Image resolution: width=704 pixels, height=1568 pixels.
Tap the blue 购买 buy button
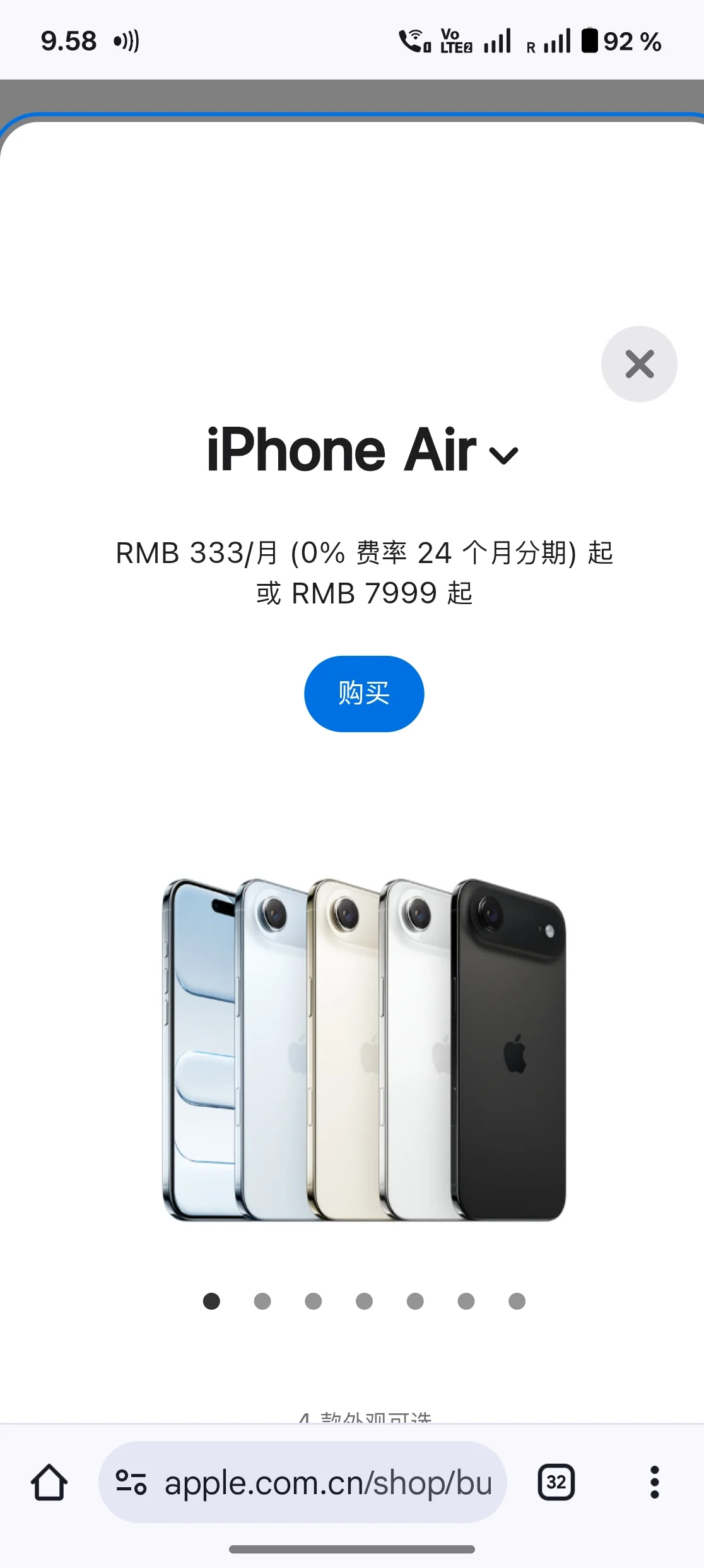click(364, 694)
